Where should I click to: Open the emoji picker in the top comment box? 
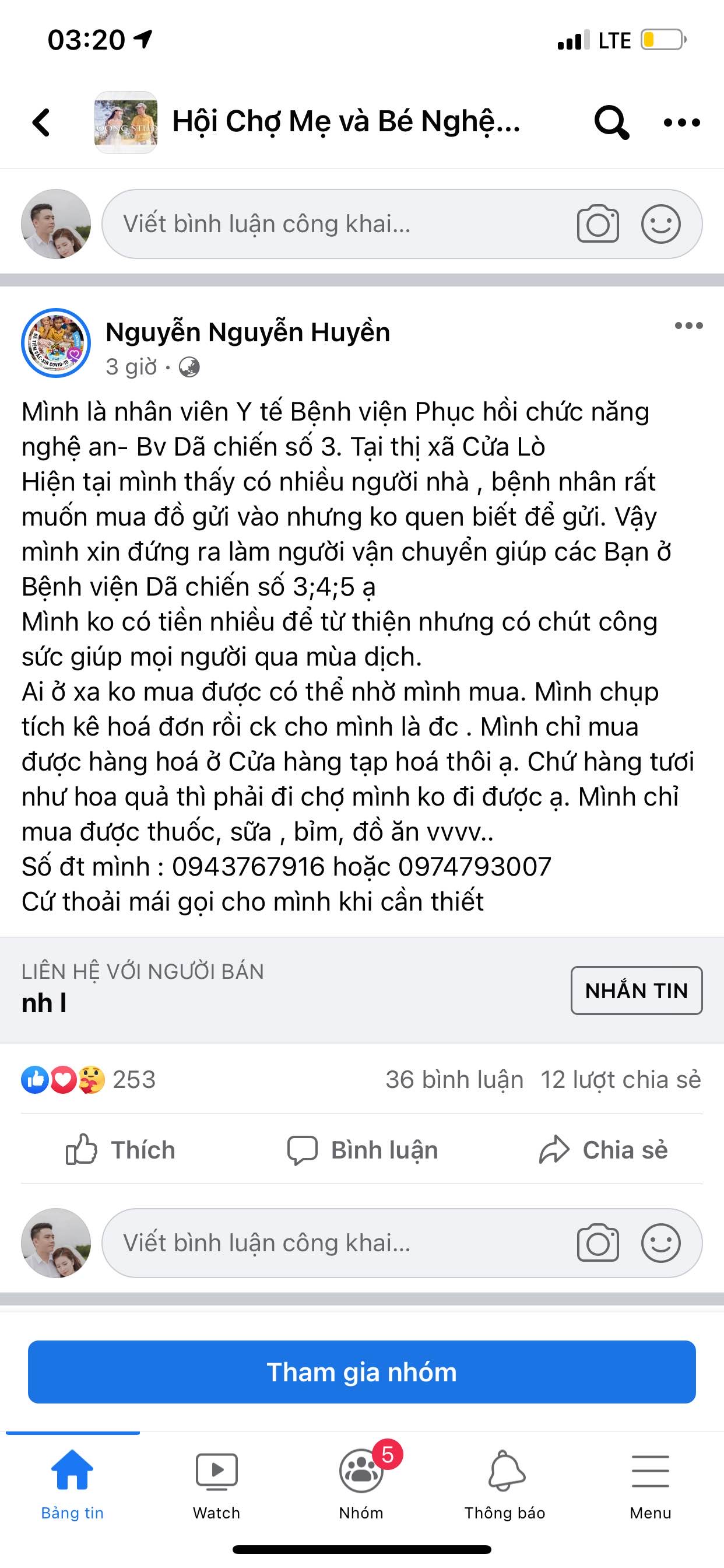[x=660, y=224]
